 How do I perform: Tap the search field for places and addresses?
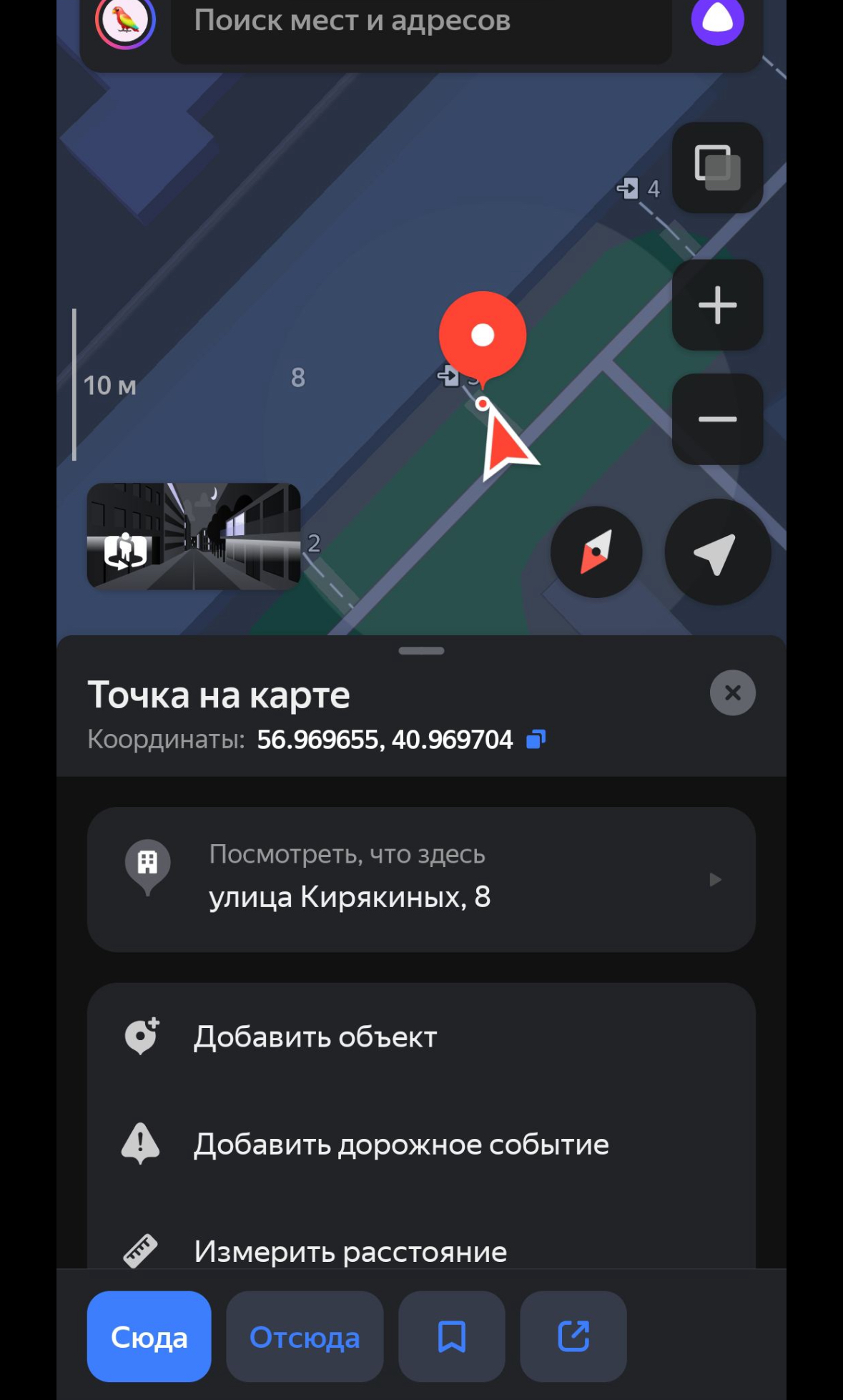421,24
